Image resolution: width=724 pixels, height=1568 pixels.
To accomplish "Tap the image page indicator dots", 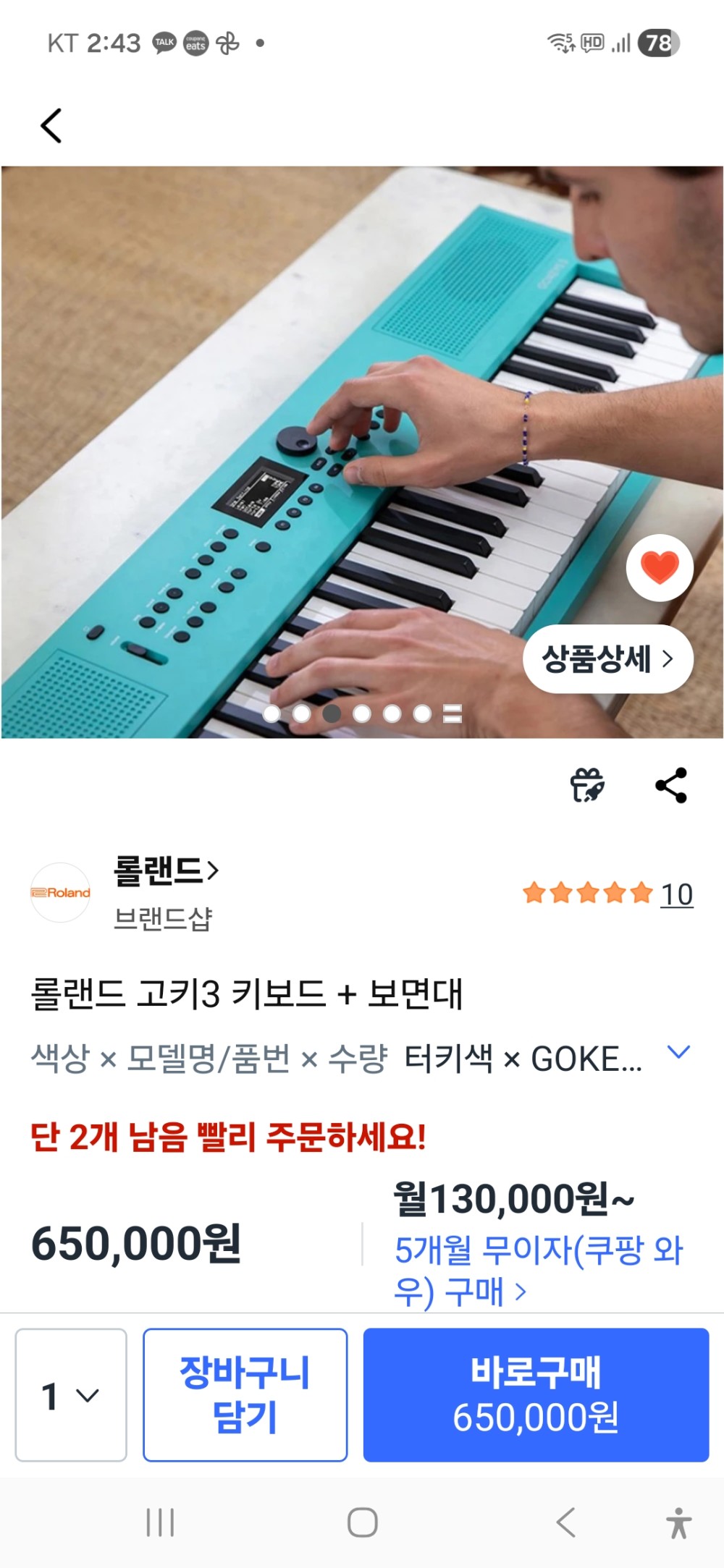I will 362,714.
